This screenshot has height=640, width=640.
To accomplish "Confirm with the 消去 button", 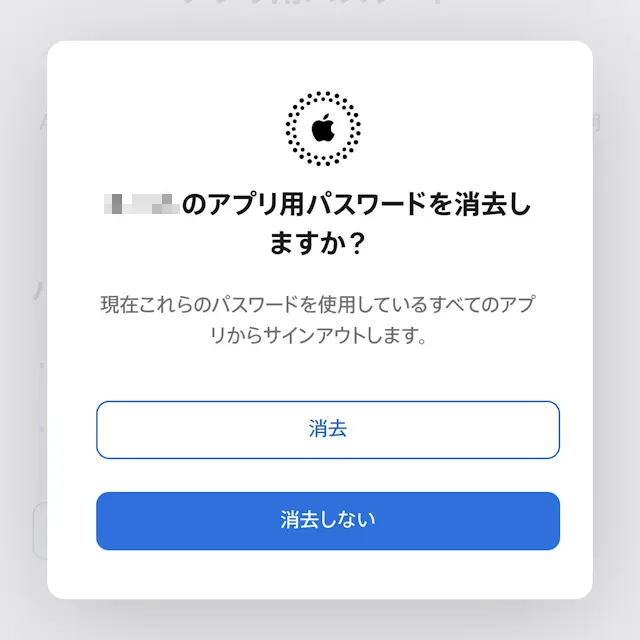I will tap(328, 430).
